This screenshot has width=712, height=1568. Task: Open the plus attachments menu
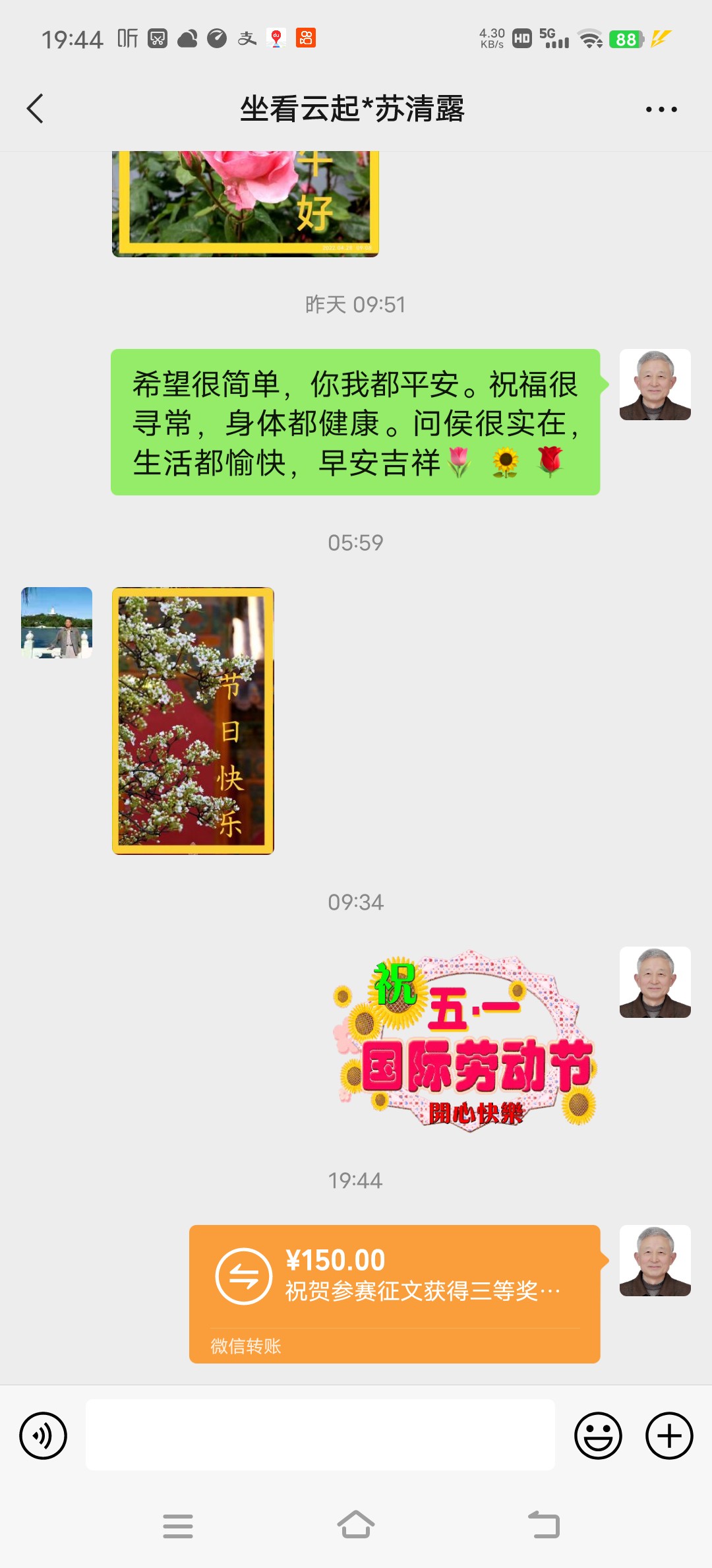point(669,1435)
